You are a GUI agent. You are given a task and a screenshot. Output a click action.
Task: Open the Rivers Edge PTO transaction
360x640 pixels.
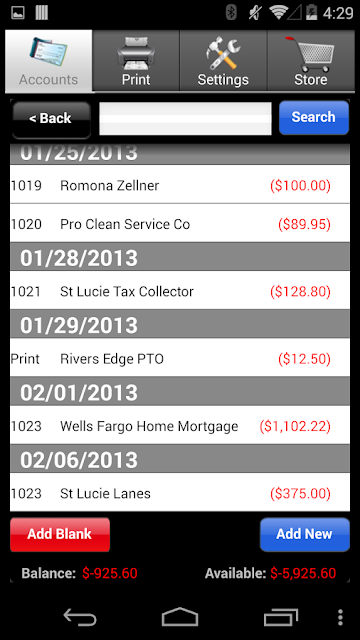180,358
